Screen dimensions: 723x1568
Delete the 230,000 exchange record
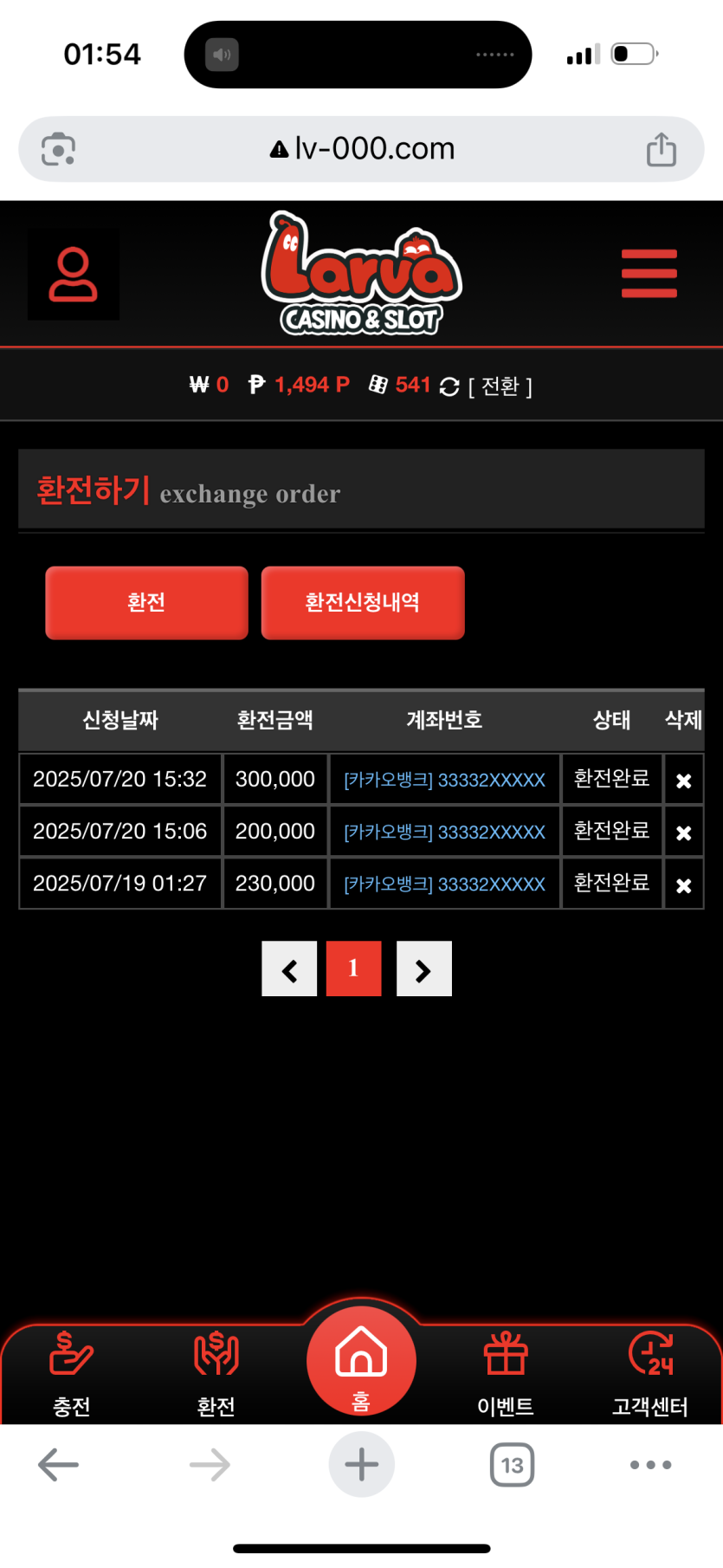(683, 885)
